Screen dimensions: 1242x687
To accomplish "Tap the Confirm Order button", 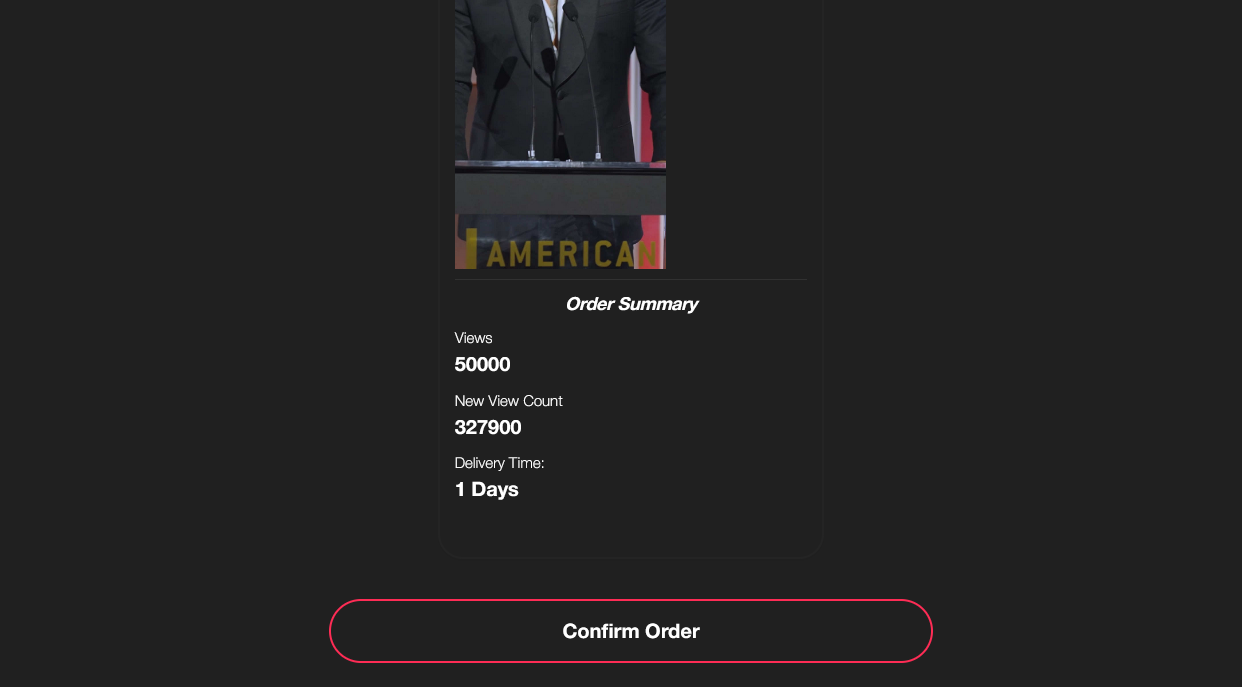I will click(630, 631).
